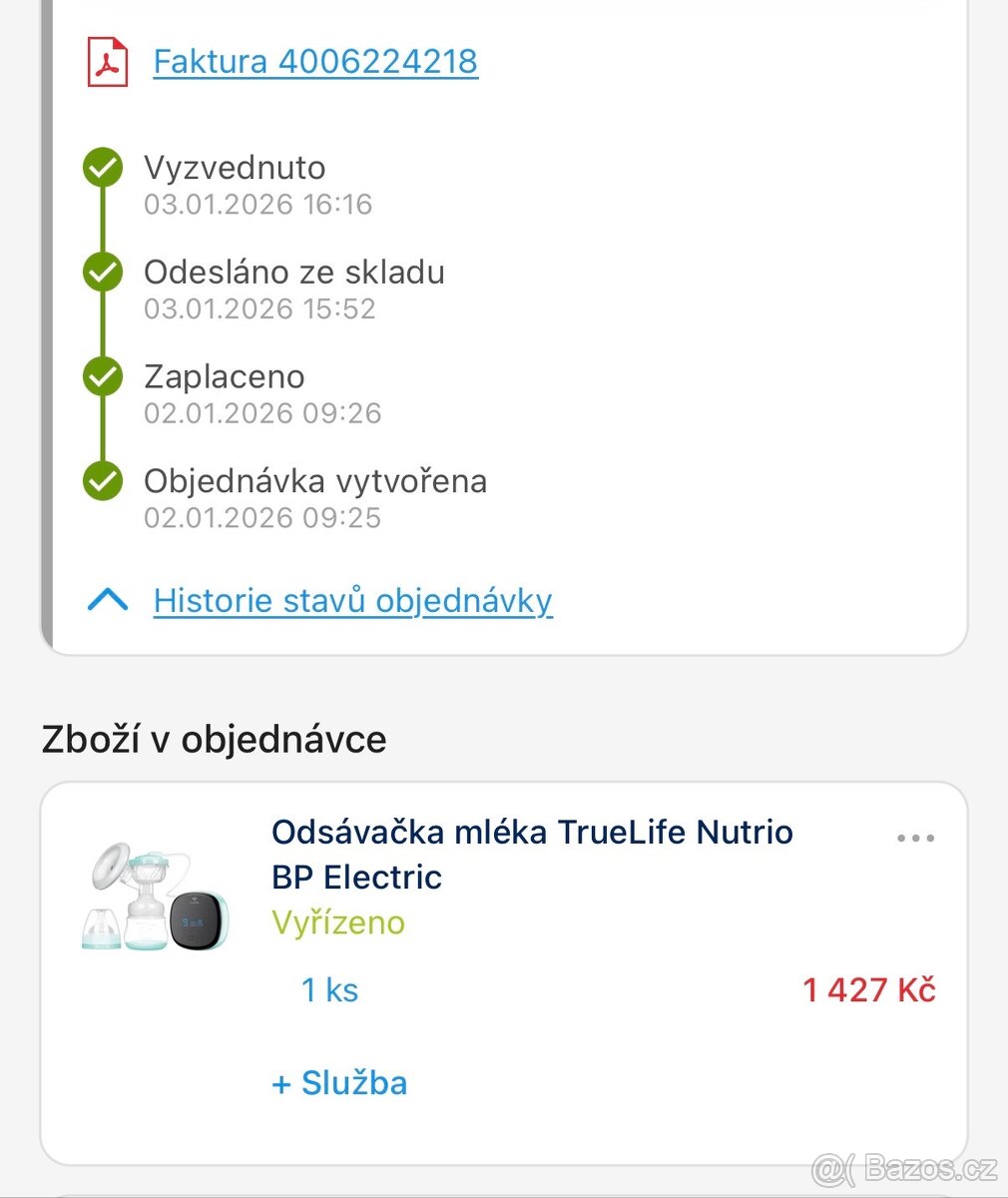The image size is (1008, 1198).
Task: Click the green checkmark next to Vyzvednuto
Action: [103, 168]
